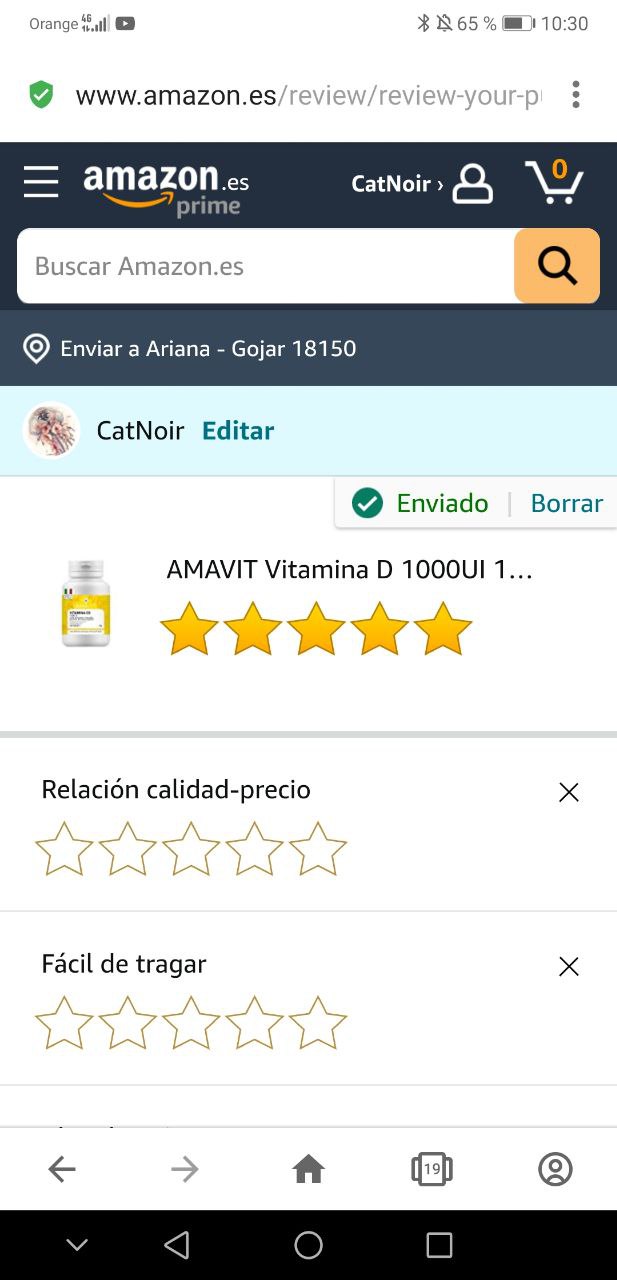Focus the Buscar Amazon.es search field
This screenshot has height=1280, width=617.
[265, 266]
